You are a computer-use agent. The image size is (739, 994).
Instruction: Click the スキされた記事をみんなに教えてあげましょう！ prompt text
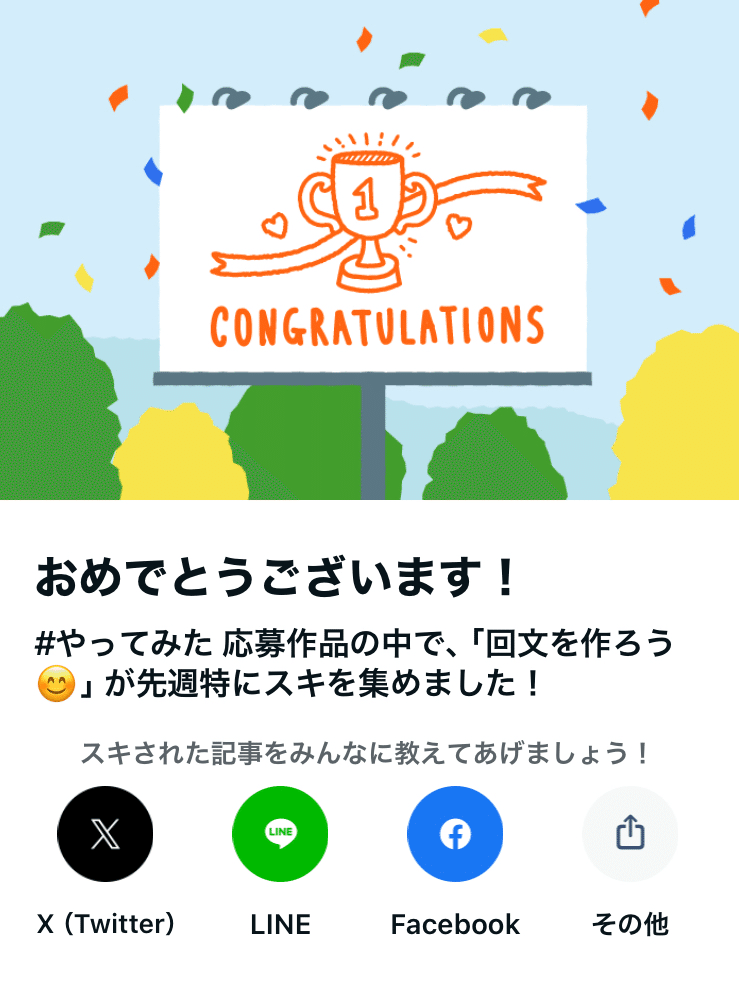point(369,753)
